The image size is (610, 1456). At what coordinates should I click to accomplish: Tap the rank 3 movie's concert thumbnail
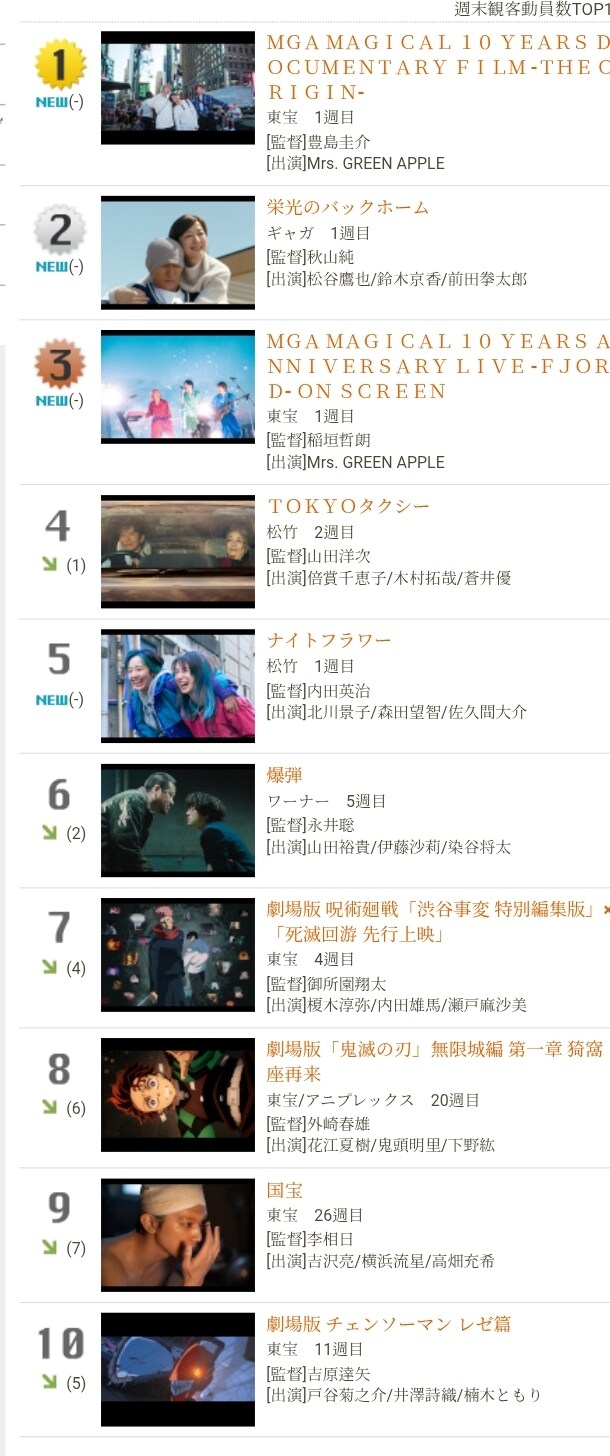(x=178, y=386)
